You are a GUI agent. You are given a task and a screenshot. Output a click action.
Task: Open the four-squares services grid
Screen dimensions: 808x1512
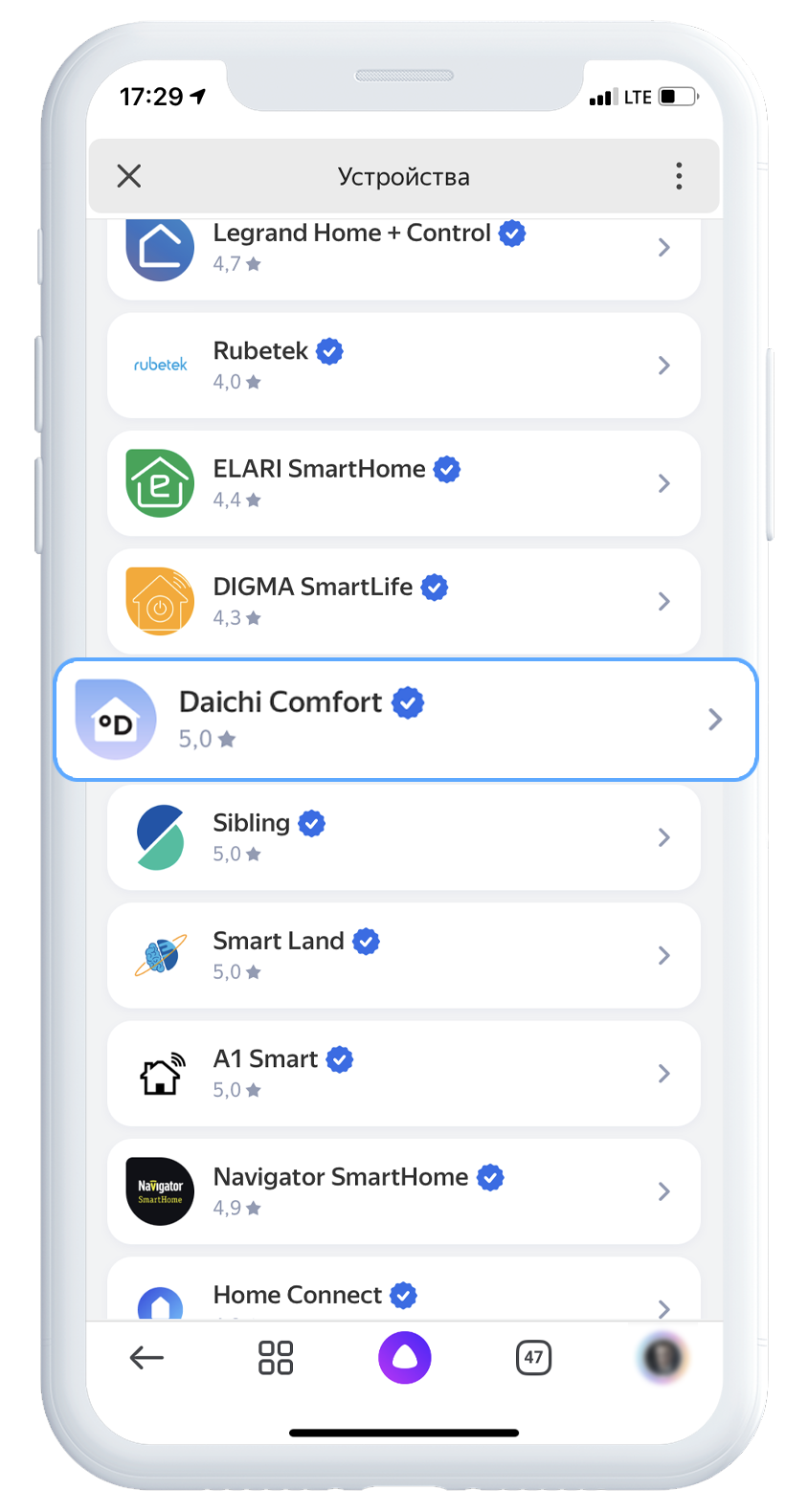pos(276,1357)
